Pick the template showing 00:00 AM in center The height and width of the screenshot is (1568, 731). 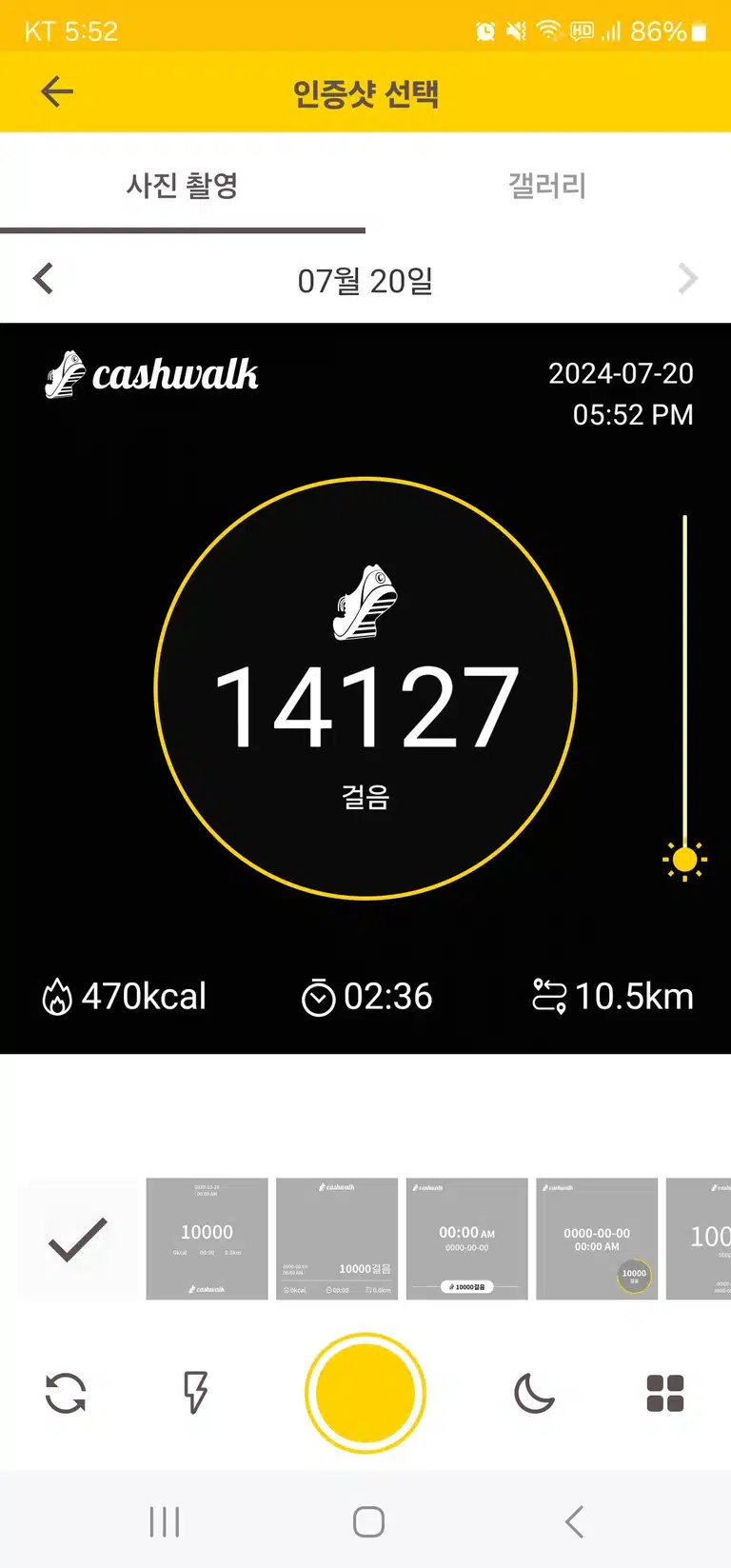pos(466,1239)
